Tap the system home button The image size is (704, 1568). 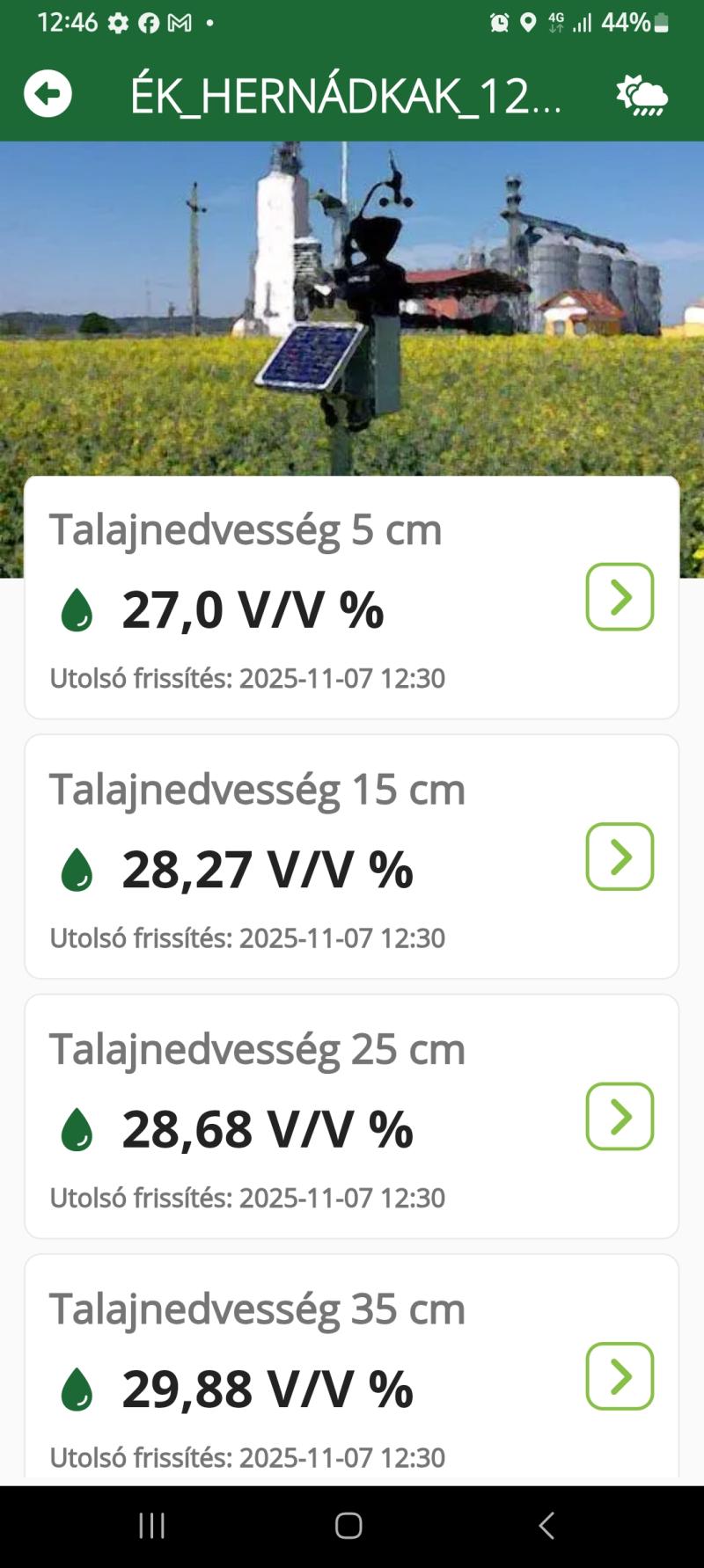click(348, 1526)
